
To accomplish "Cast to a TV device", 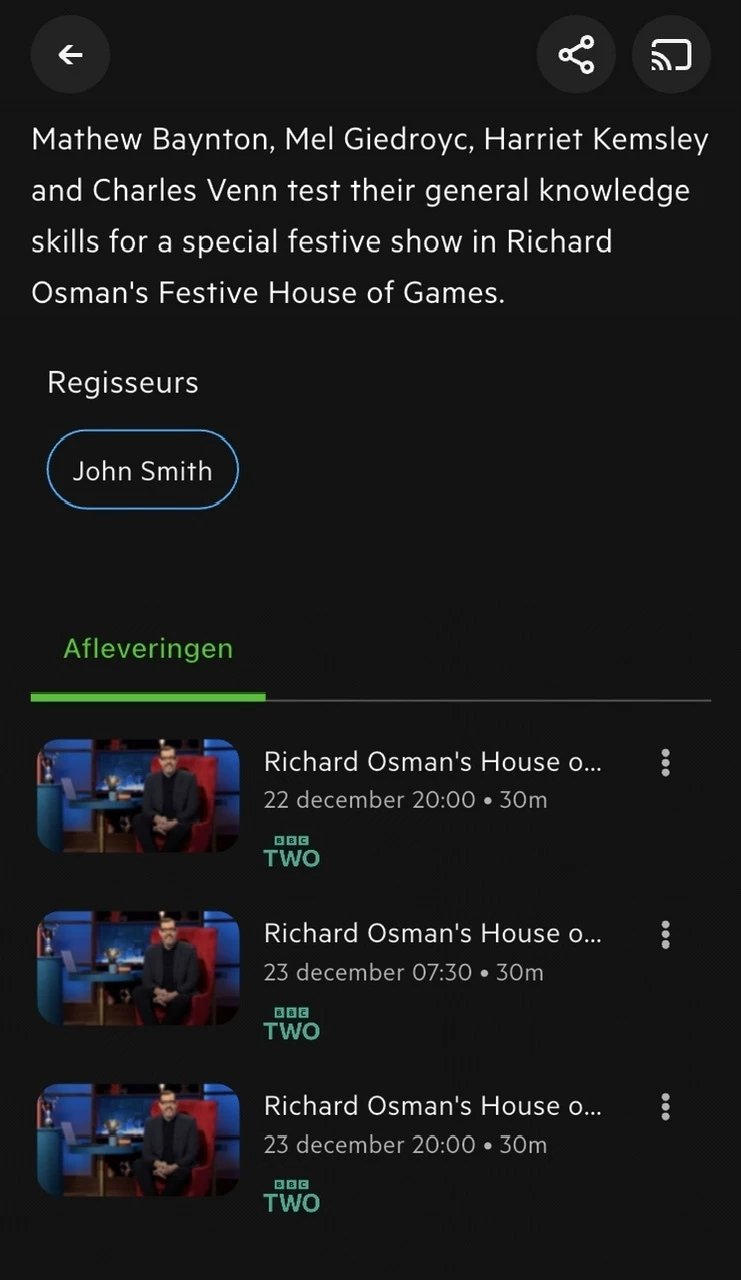I will tap(671, 55).
